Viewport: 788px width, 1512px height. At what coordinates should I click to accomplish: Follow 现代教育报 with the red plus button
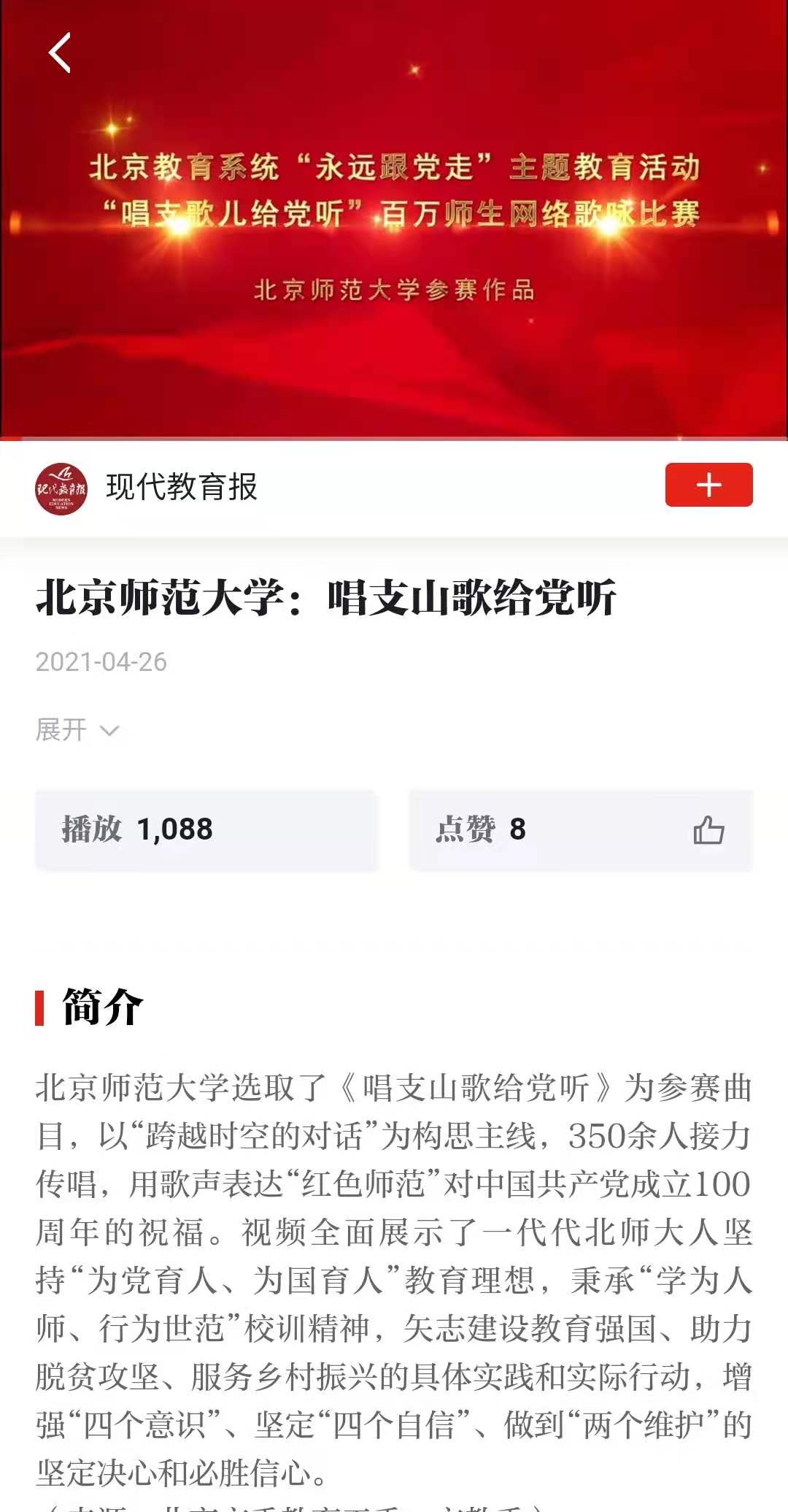click(708, 485)
